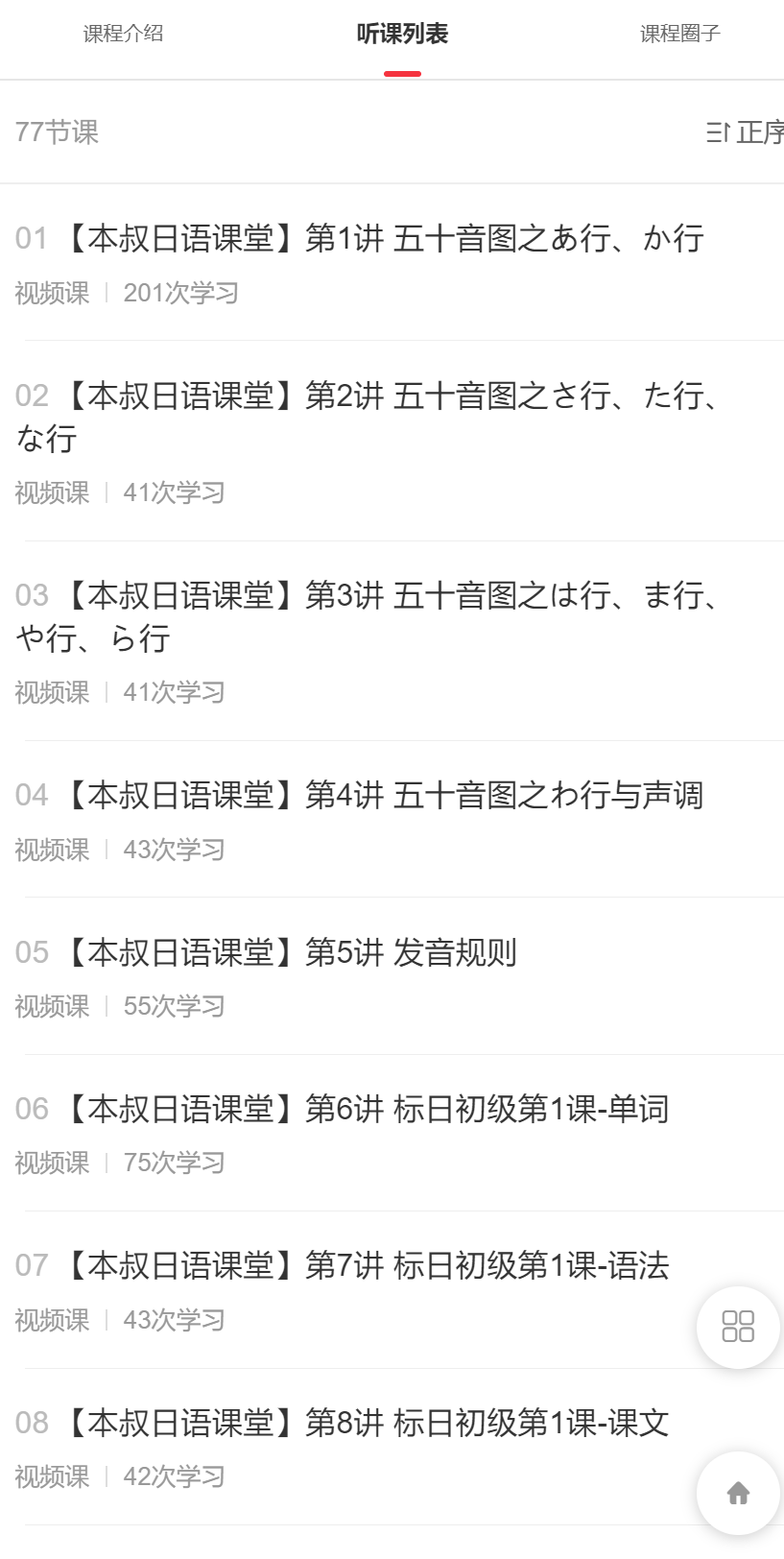The width and height of the screenshot is (784, 1559).
Task: Select lesson 04 第4讲 わ行与声调
Action: point(384,796)
